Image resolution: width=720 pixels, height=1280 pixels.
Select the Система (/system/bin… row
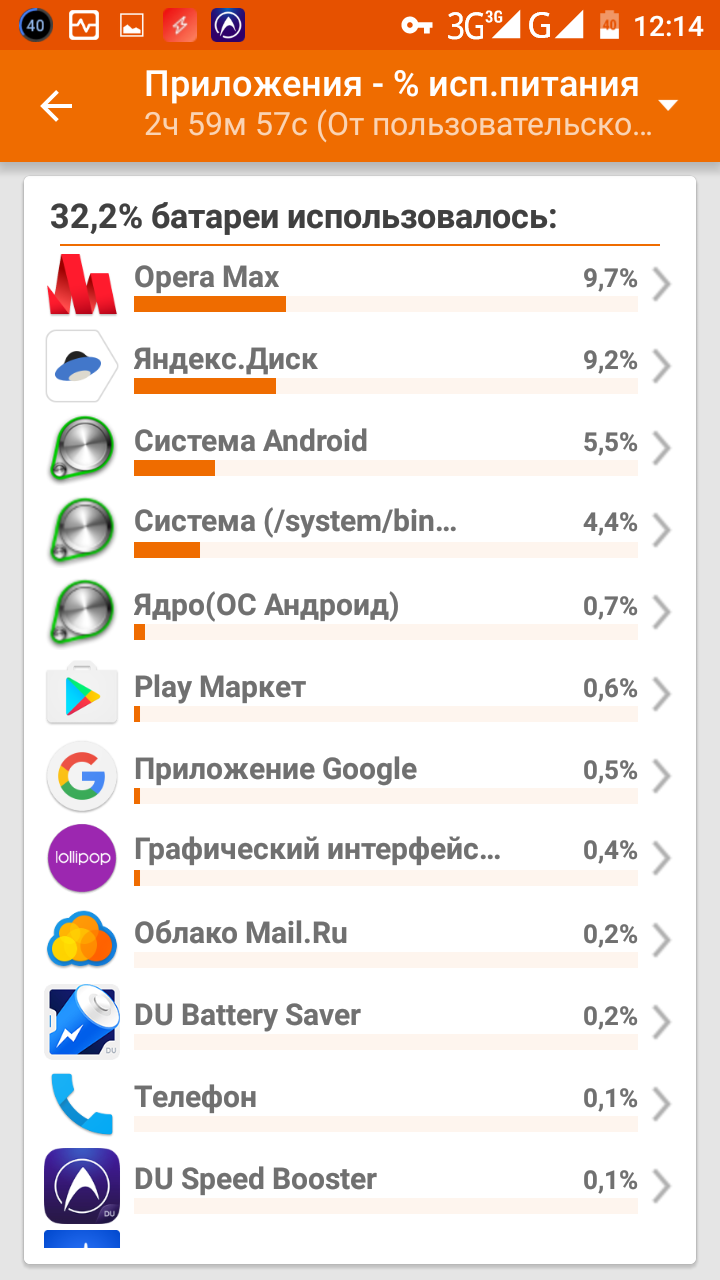[360, 531]
